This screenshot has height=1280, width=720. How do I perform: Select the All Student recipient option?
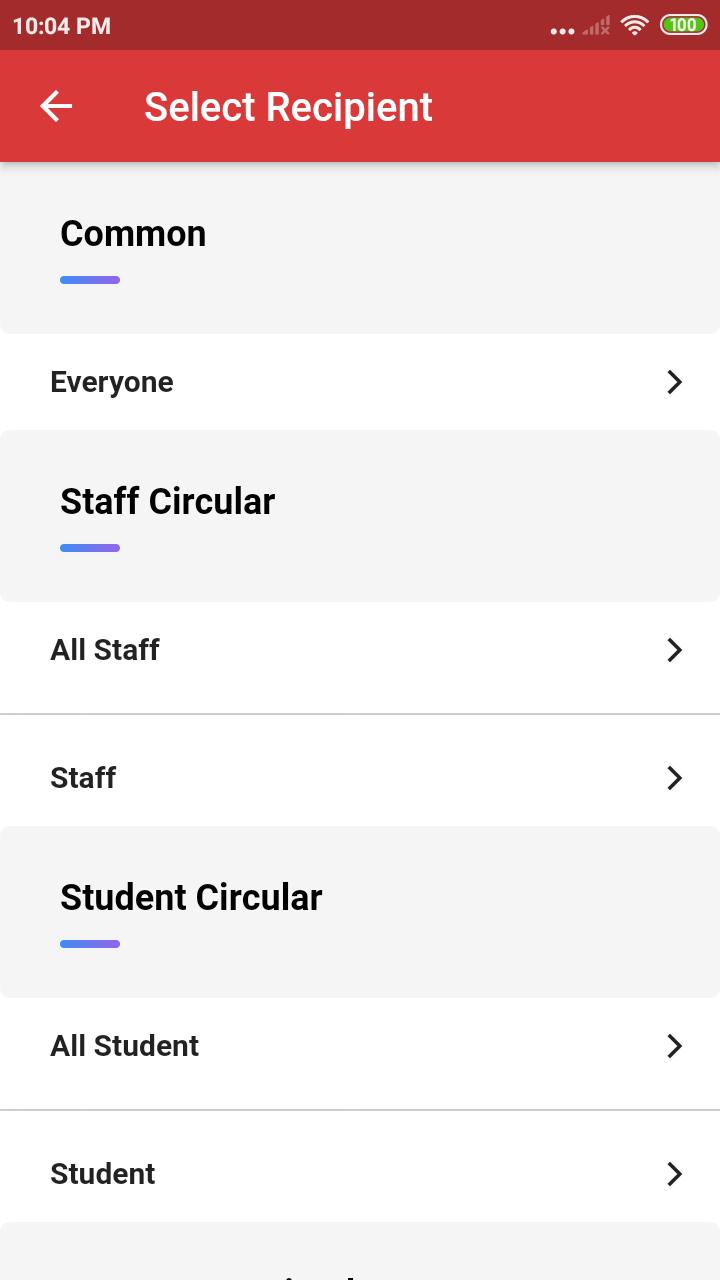coord(360,1046)
